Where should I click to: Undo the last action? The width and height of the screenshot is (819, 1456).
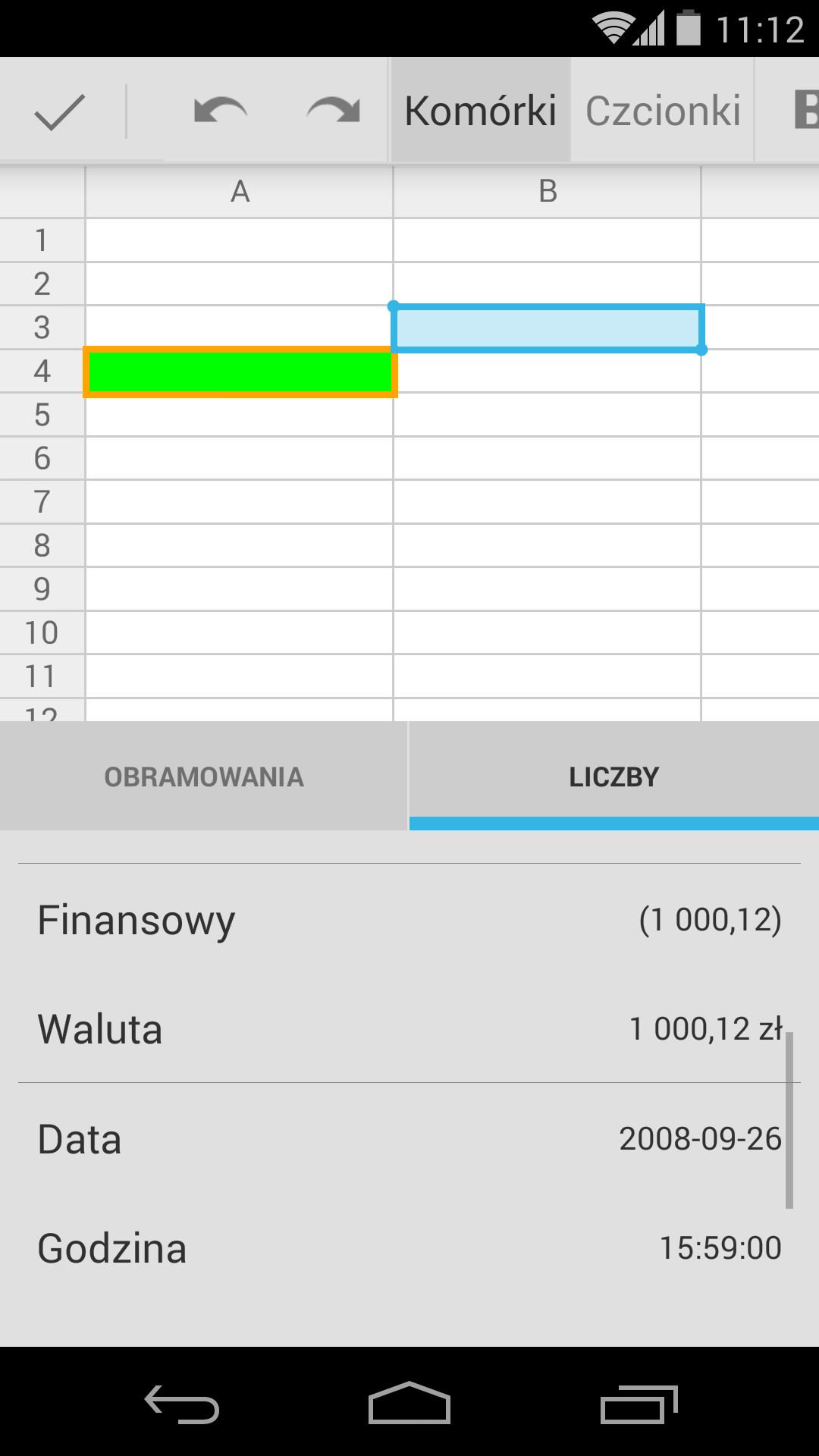(220, 111)
